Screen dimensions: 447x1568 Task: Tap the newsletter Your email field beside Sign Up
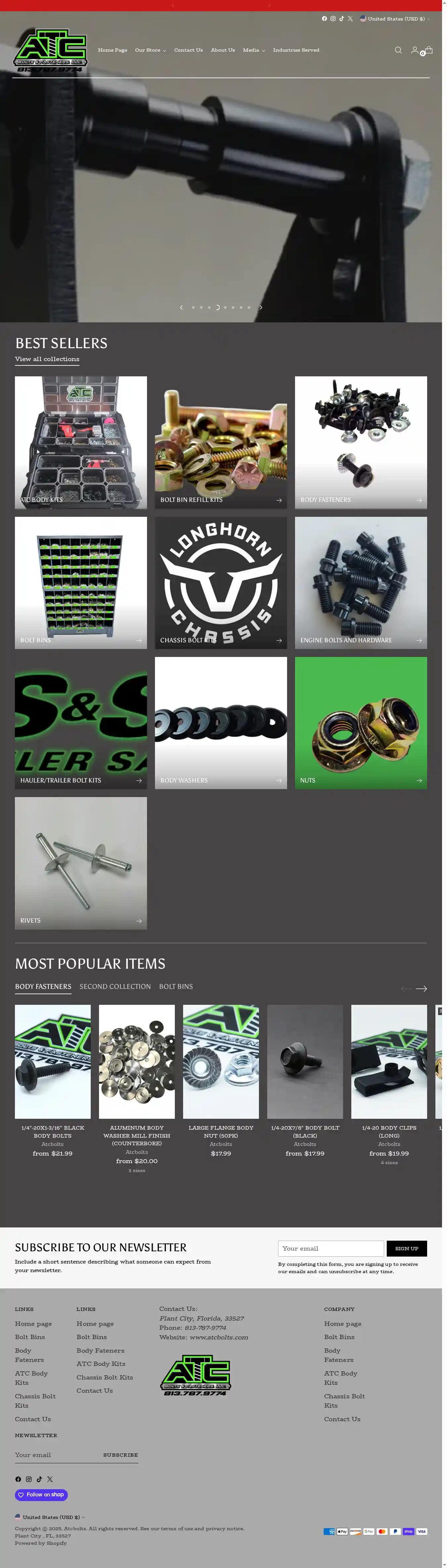330,1248
